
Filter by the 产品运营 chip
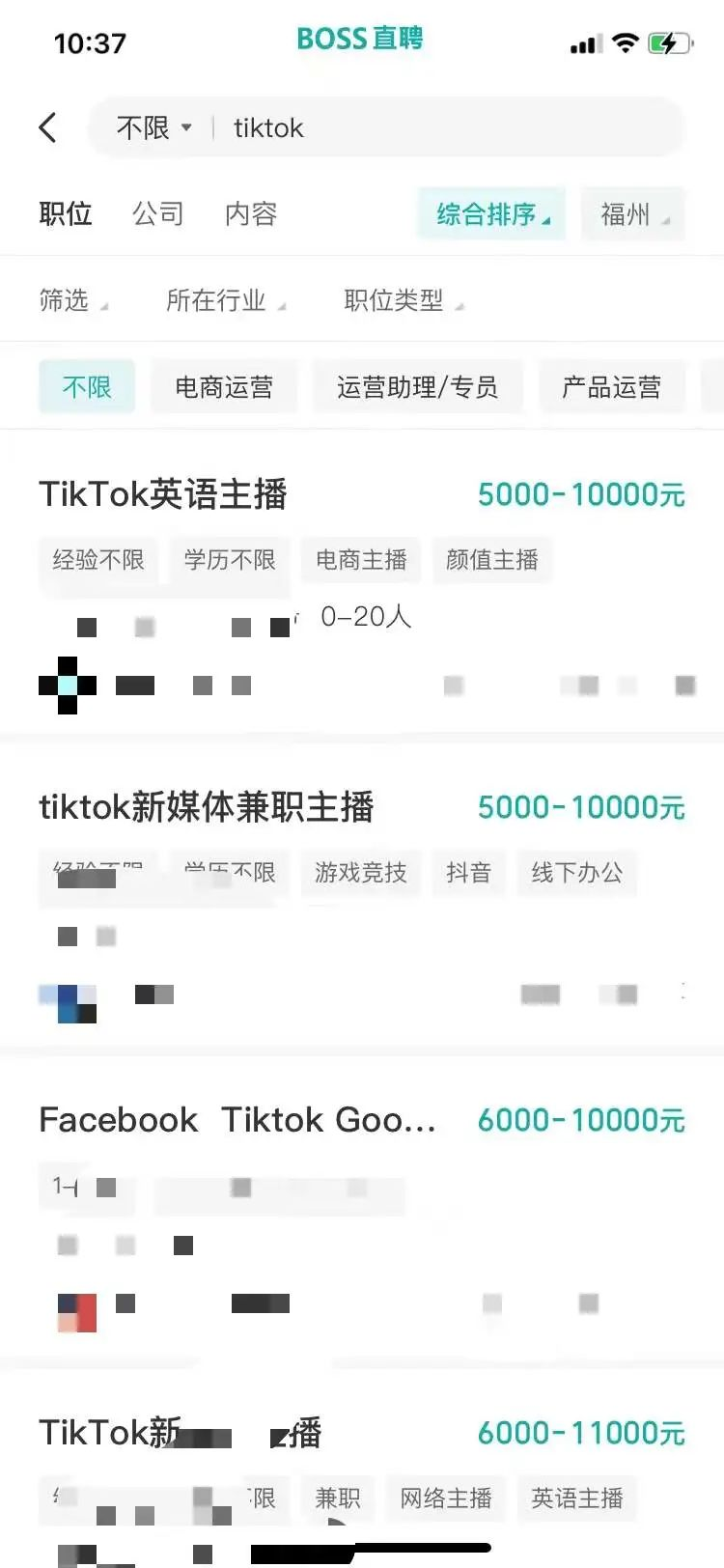coord(612,387)
